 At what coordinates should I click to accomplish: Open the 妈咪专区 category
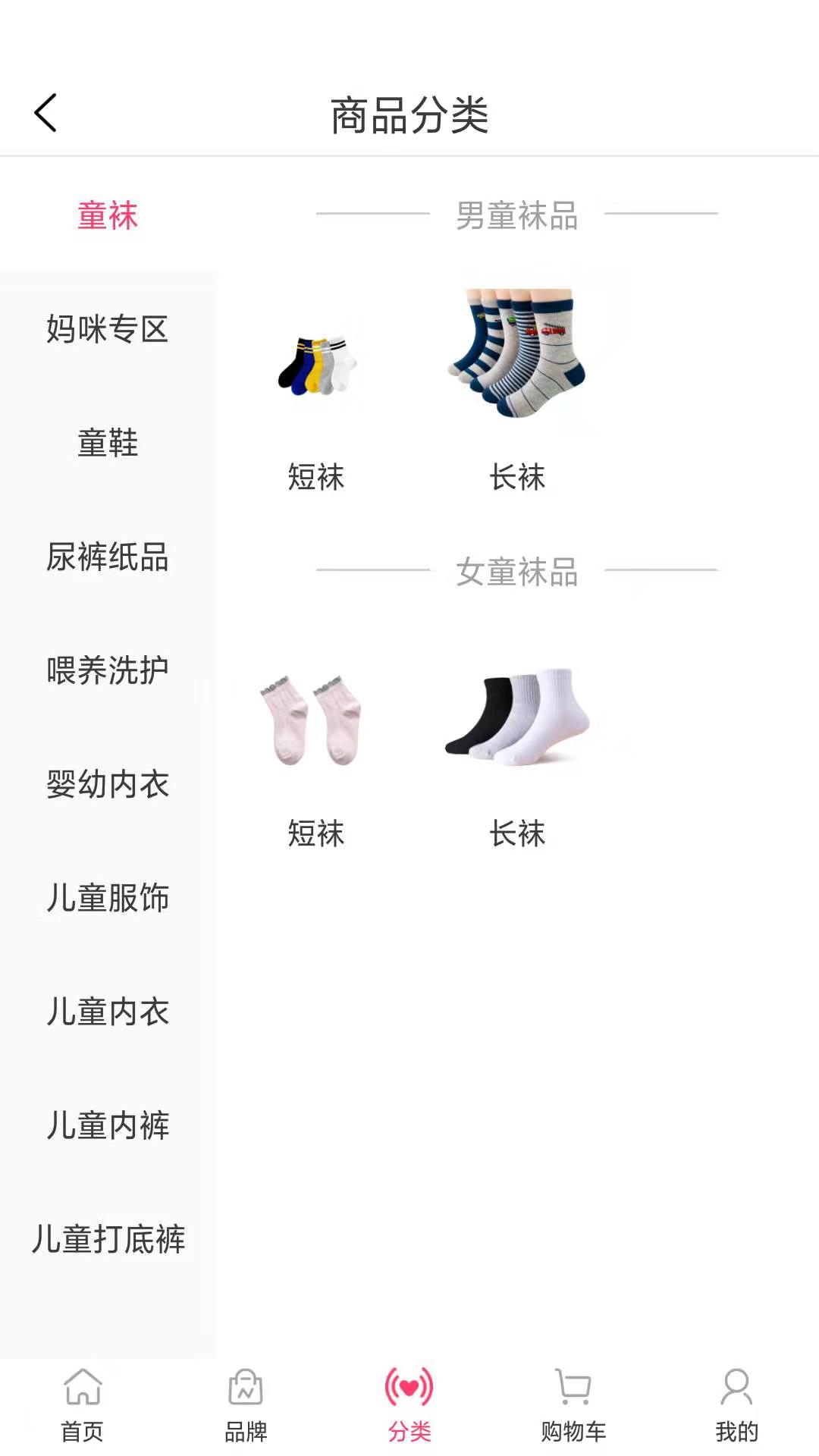tap(108, 330)
